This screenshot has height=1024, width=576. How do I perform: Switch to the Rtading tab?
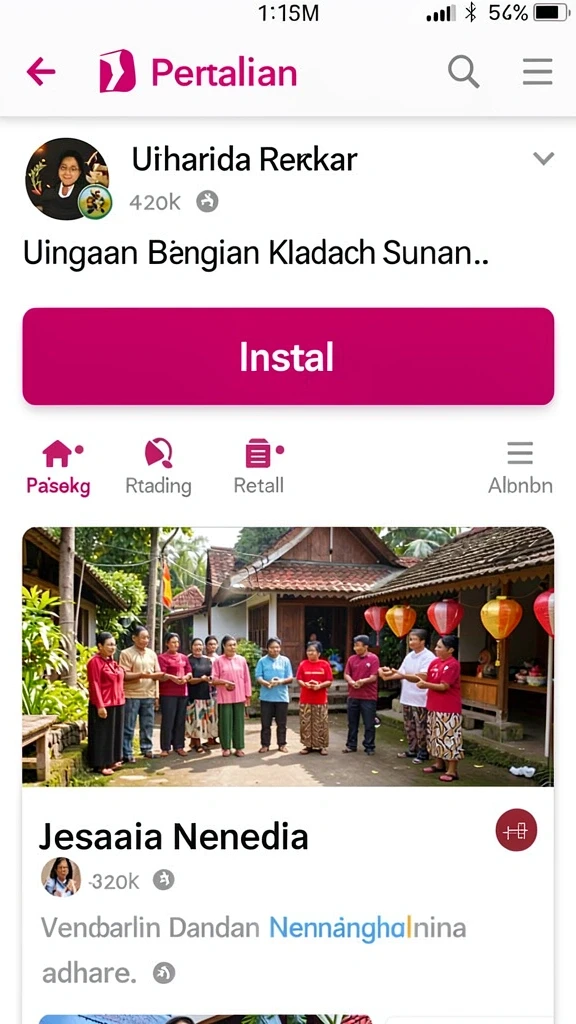click(x=158, y=468)
